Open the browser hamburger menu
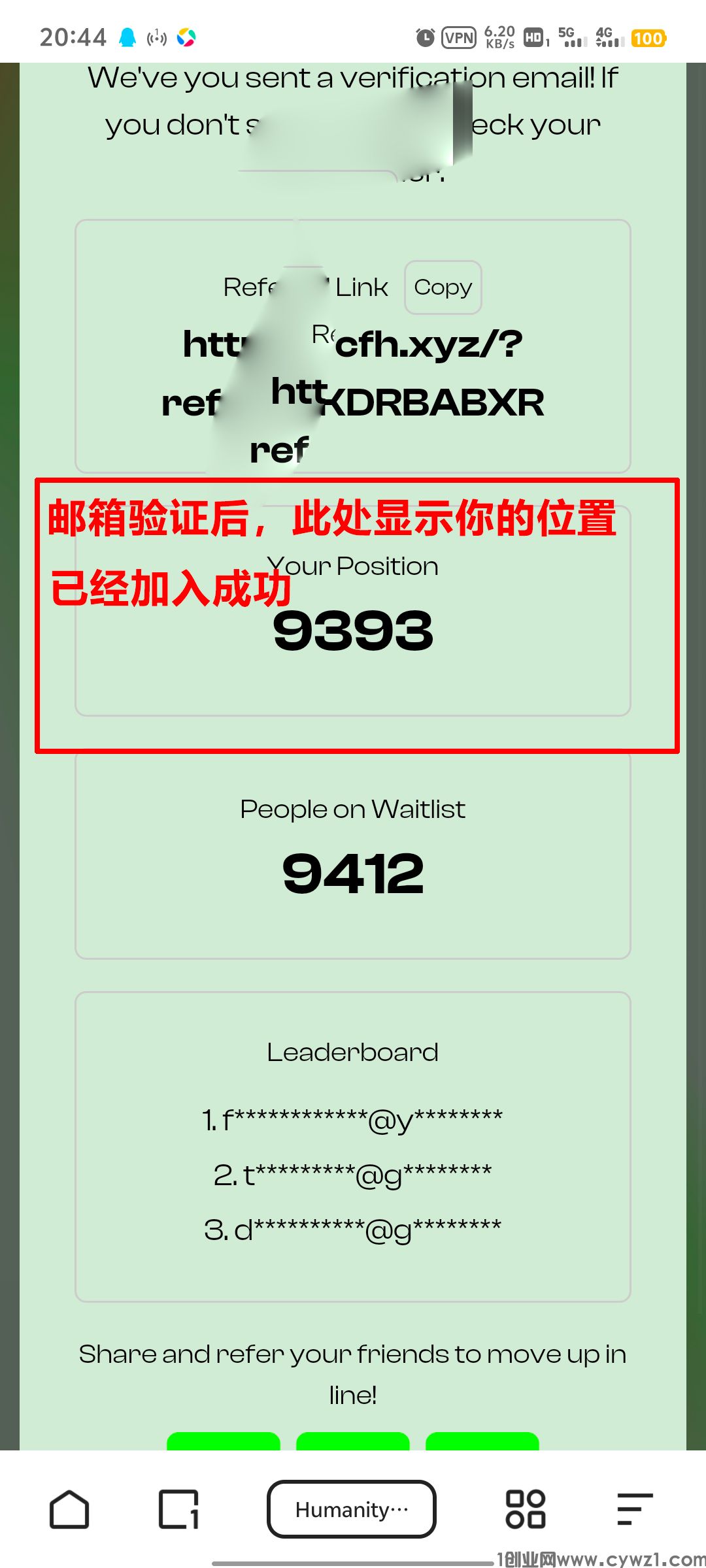 click(x=634, y=1509)
